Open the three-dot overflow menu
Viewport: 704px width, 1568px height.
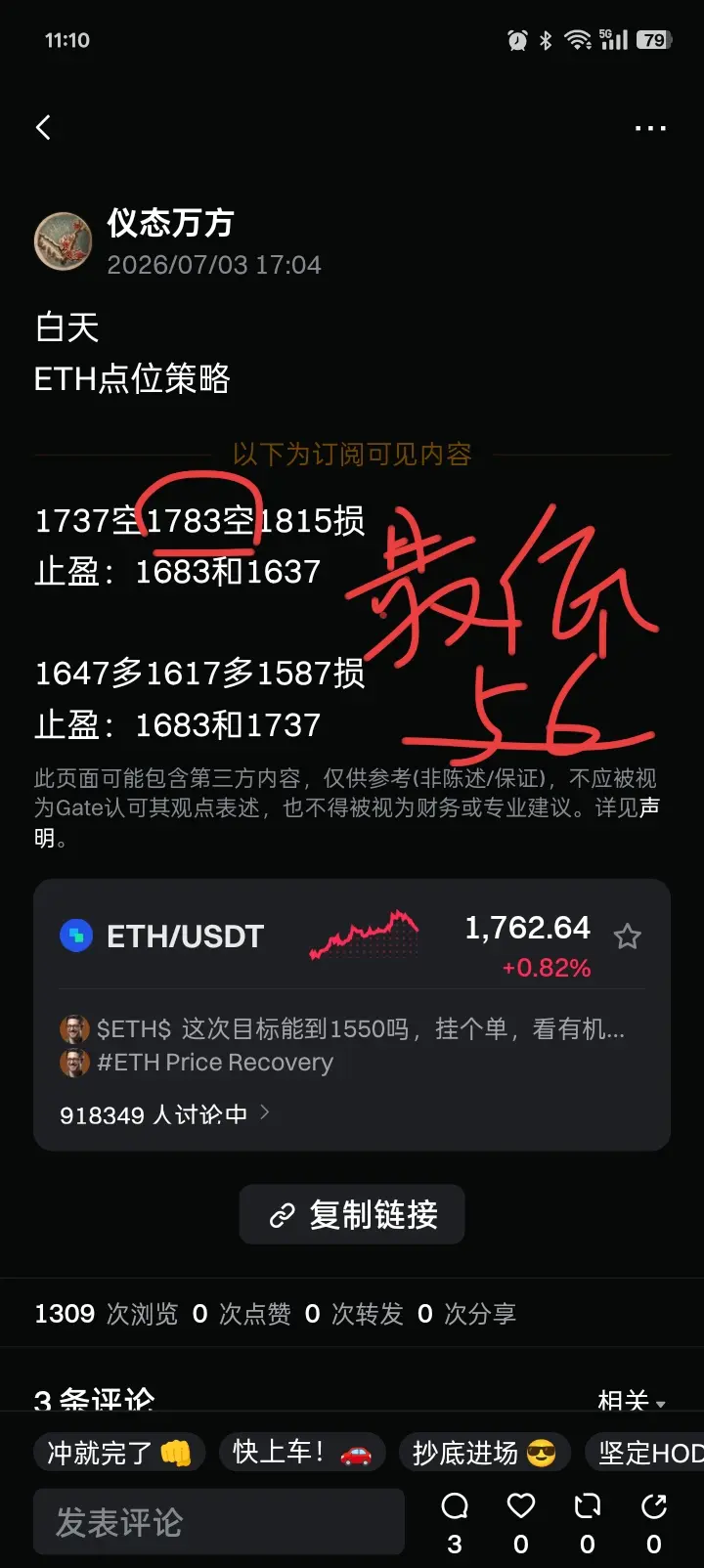[650, 128]
